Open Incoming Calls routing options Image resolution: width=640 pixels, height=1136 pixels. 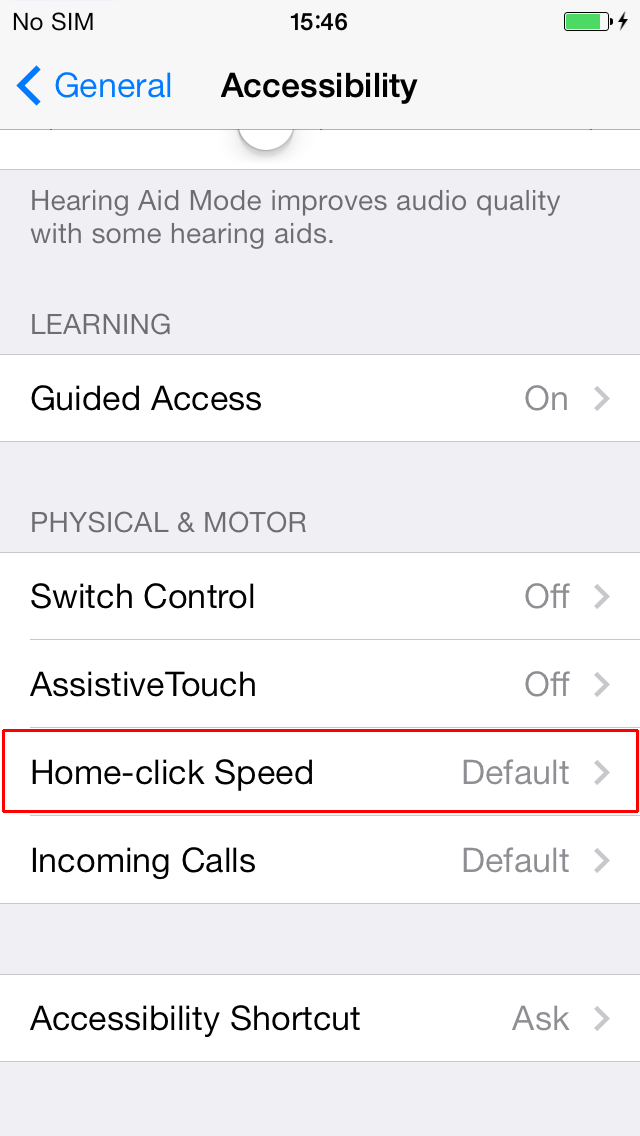(x=320, y=860)
